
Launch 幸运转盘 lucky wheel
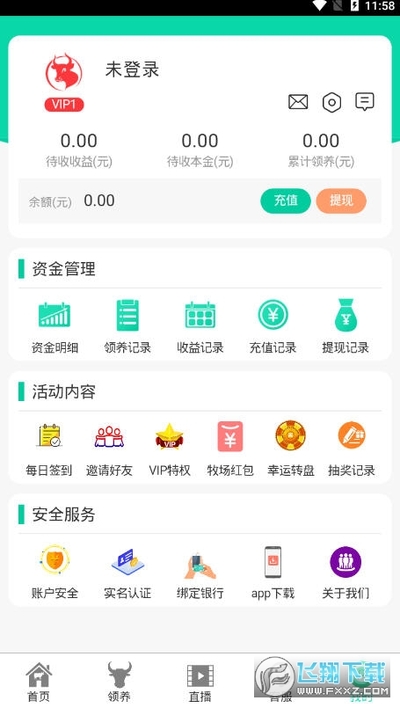pyautogui.click(x=290, y=450)
